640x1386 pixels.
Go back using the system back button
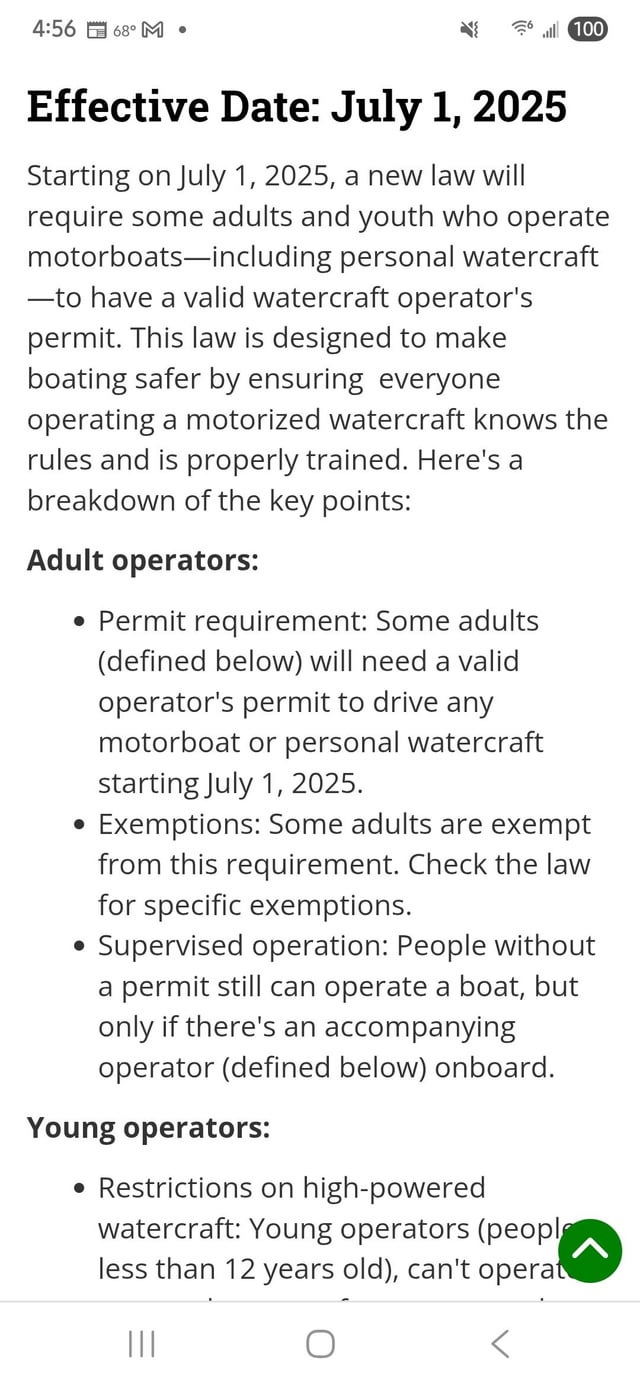click(500, 1344)
